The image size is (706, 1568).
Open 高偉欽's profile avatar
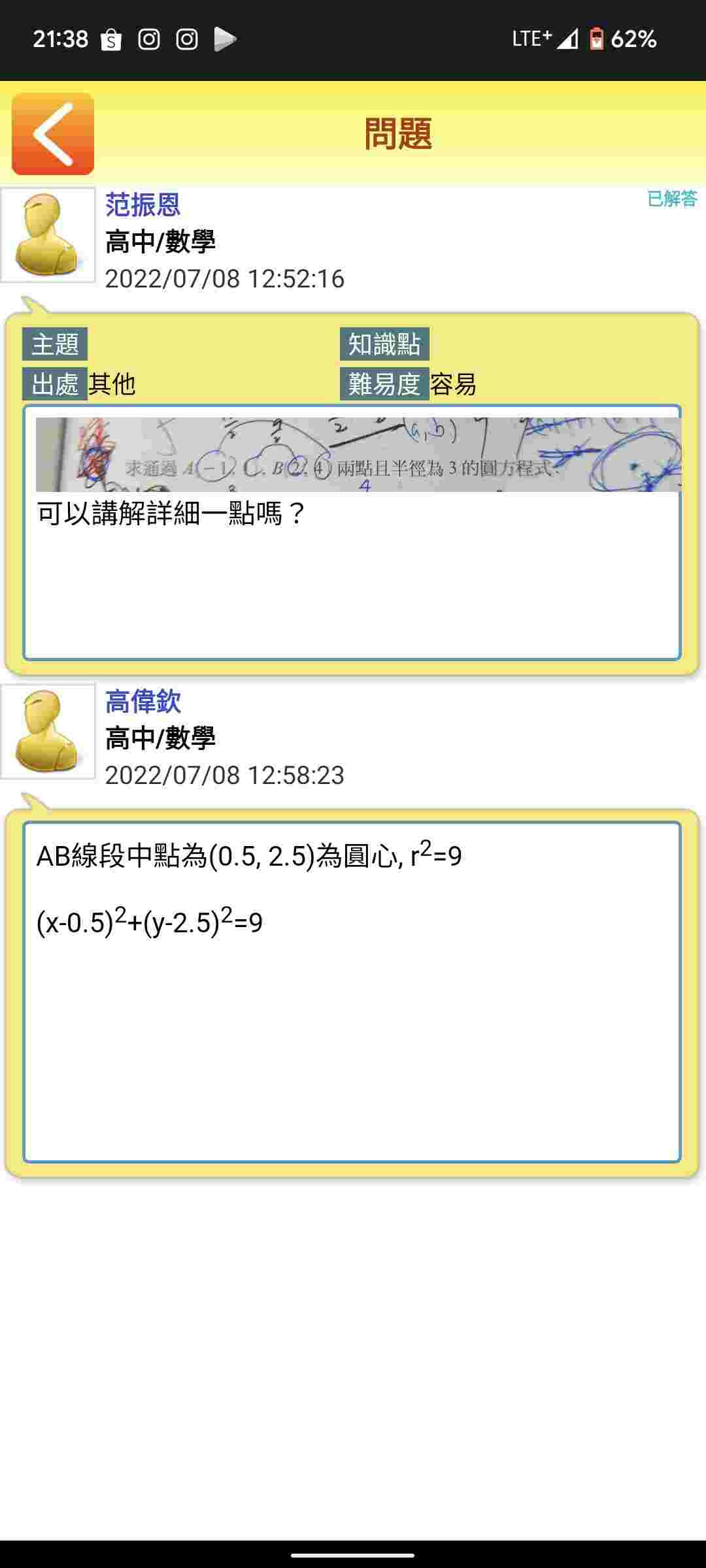[48, 732]
